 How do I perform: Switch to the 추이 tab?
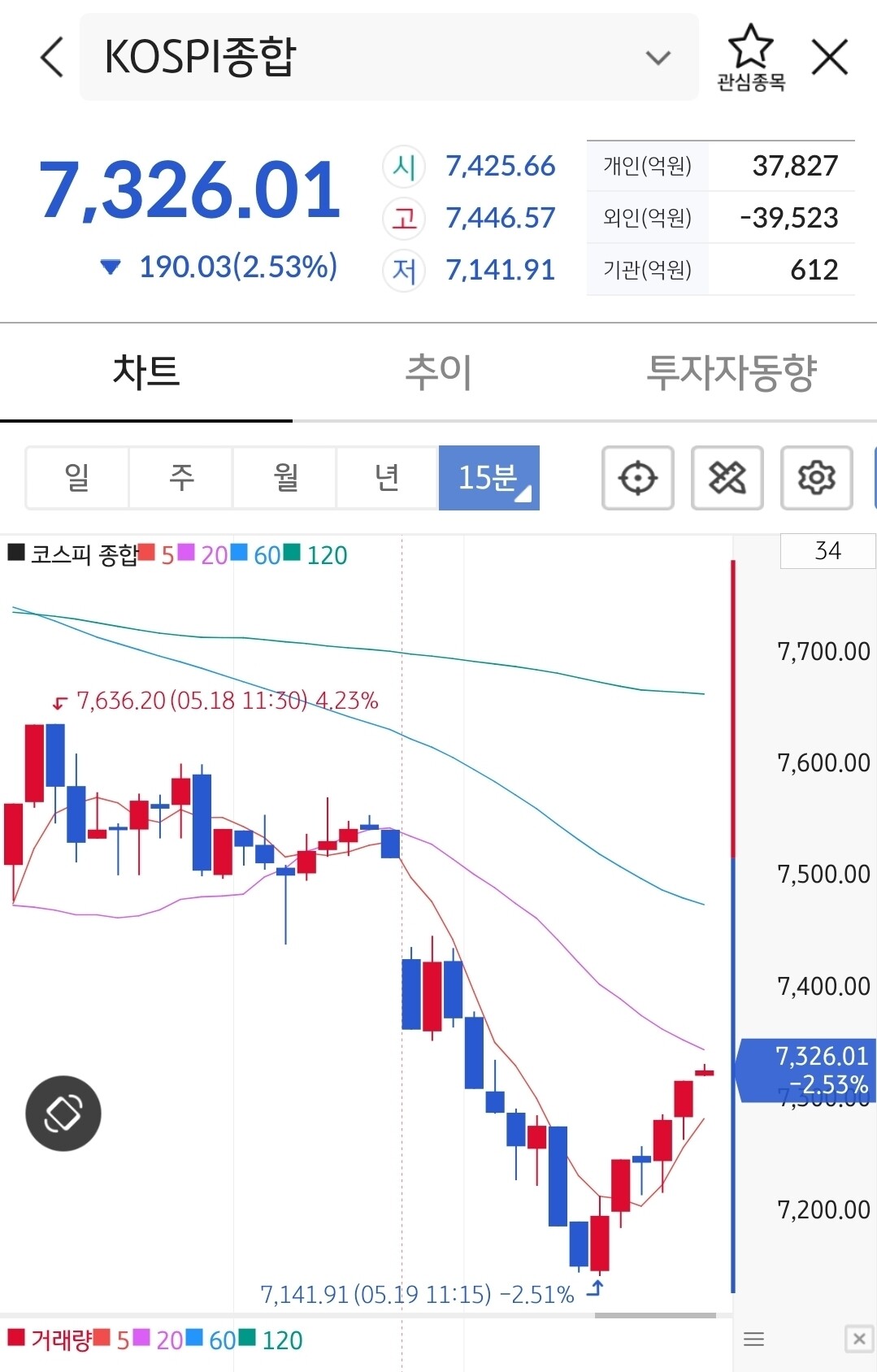(x=438, y=372)
